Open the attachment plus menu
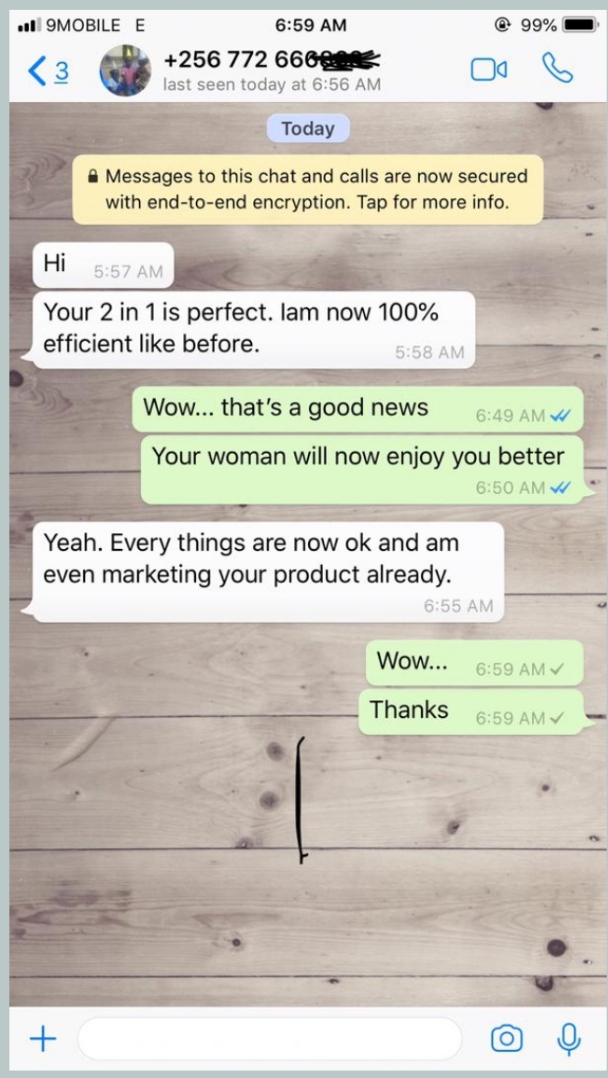The image size is (608, 1078). click(x=42, y=1039)
